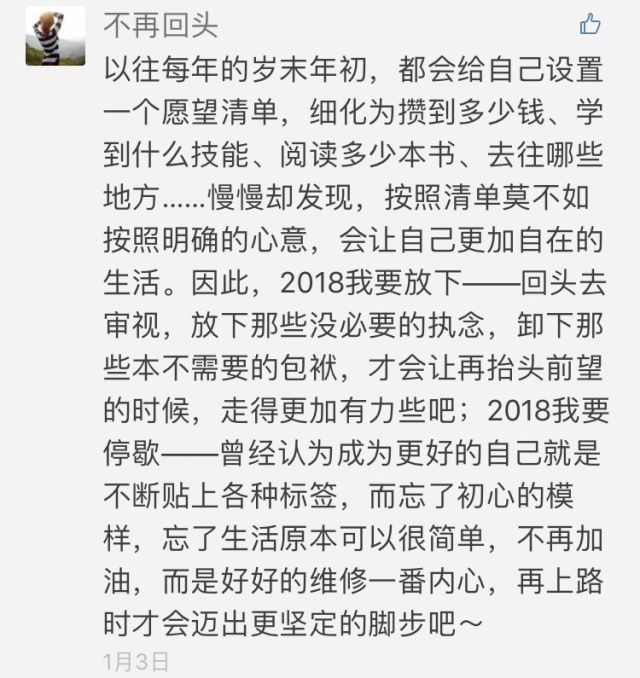640x678 pixels.
Task: Open the username 不再回头
Action: click(160, 25)
